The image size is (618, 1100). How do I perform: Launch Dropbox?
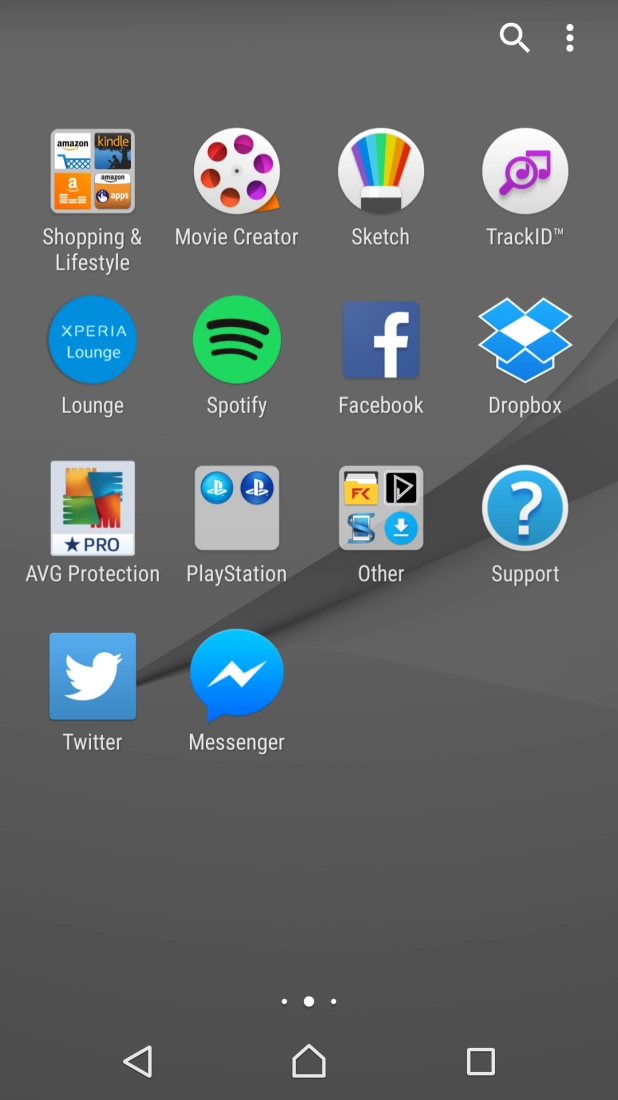[525, 340]
